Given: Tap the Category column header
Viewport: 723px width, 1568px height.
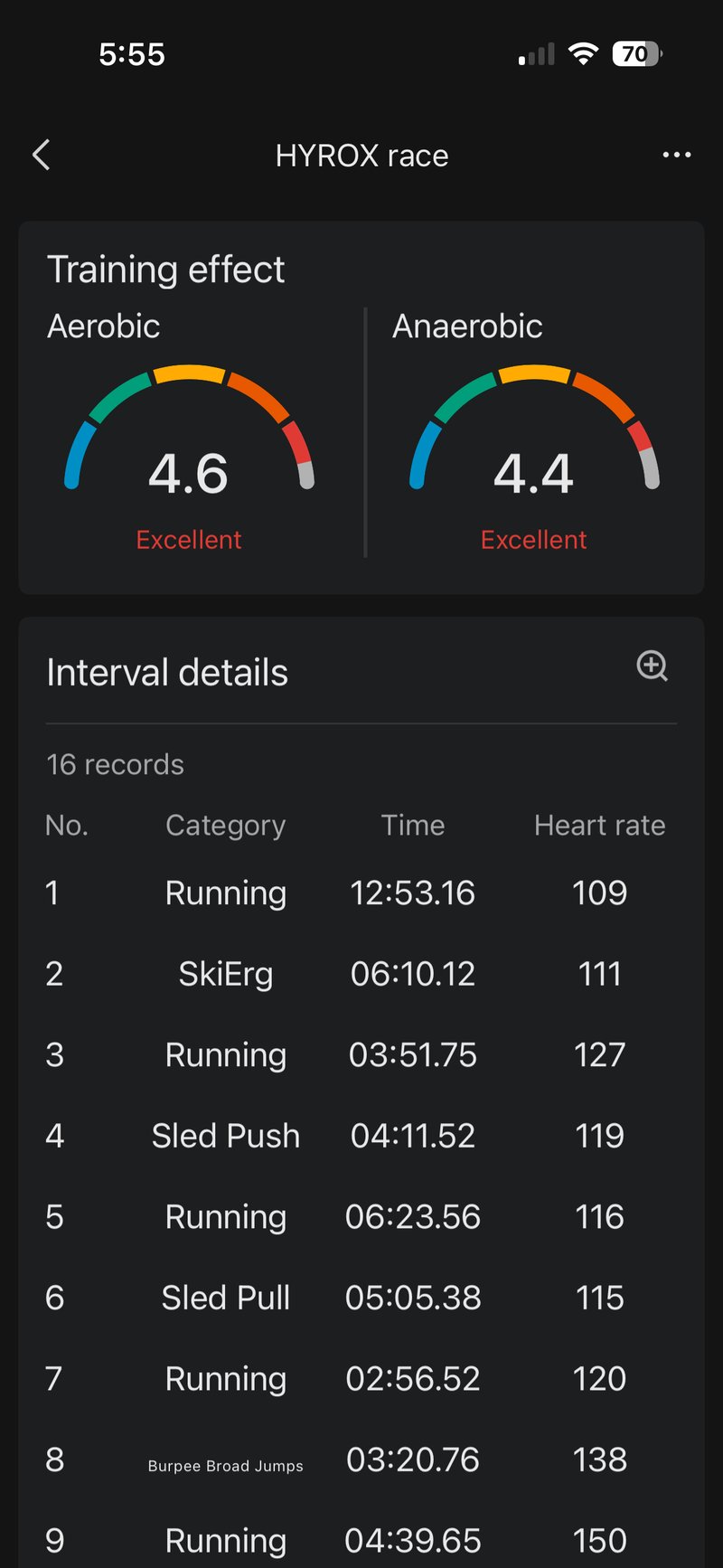Looking at the screenshot, I should [x=225, y=825].
